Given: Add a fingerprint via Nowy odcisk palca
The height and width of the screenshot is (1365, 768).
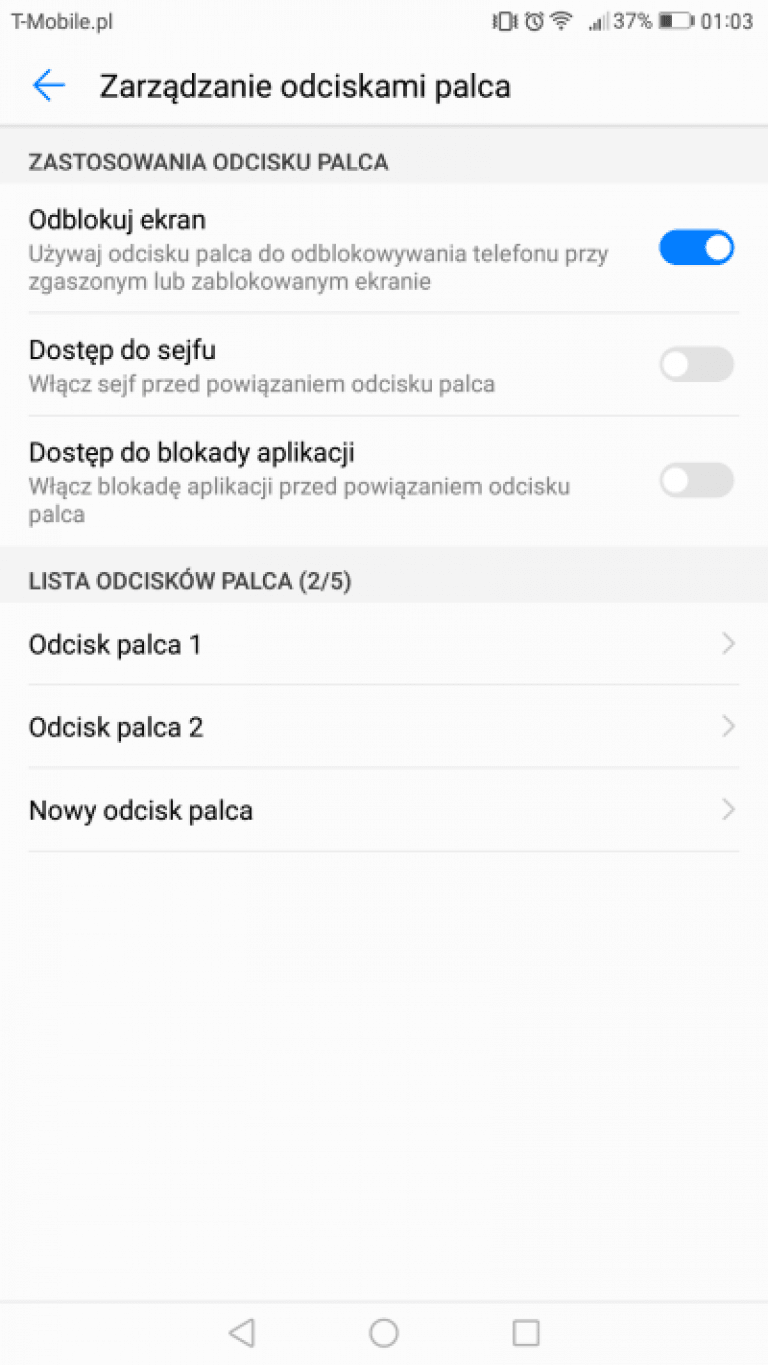Looking at the screenshot, I should pos(384,810).
